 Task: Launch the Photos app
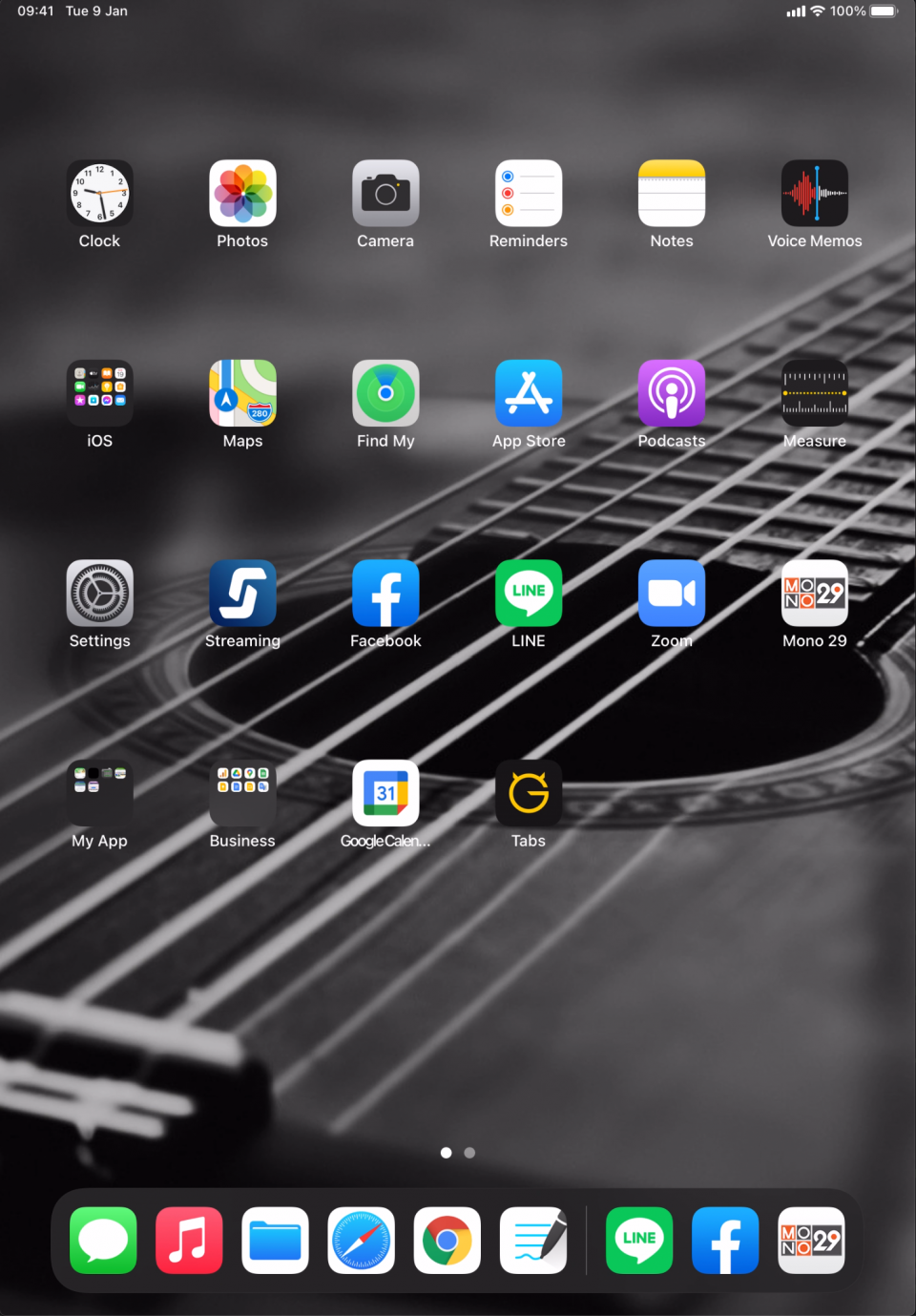click(242, 193)
